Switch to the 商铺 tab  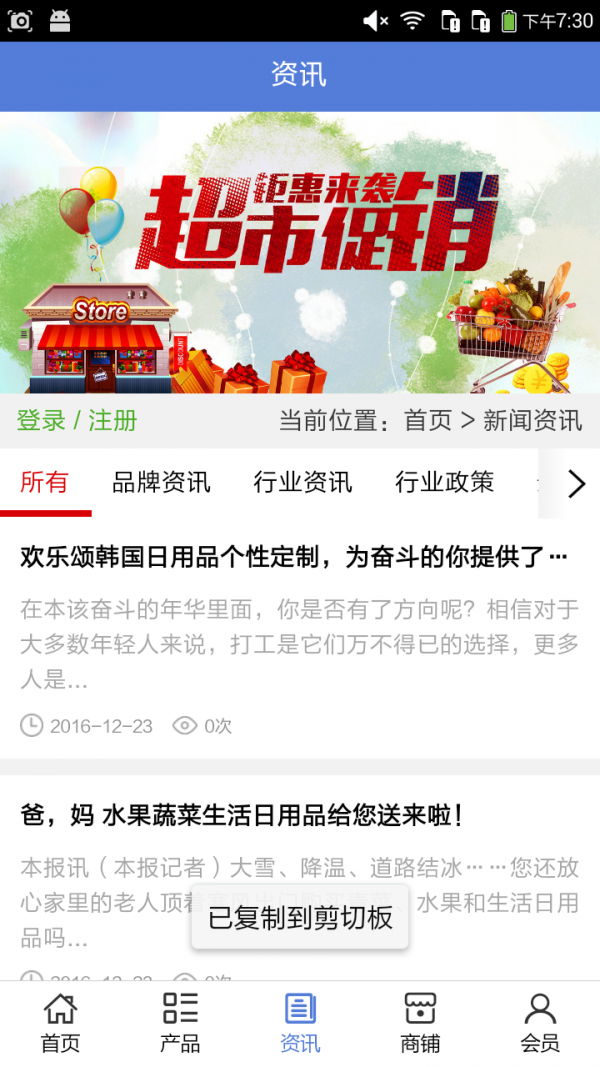click(x=420, y=1023)
